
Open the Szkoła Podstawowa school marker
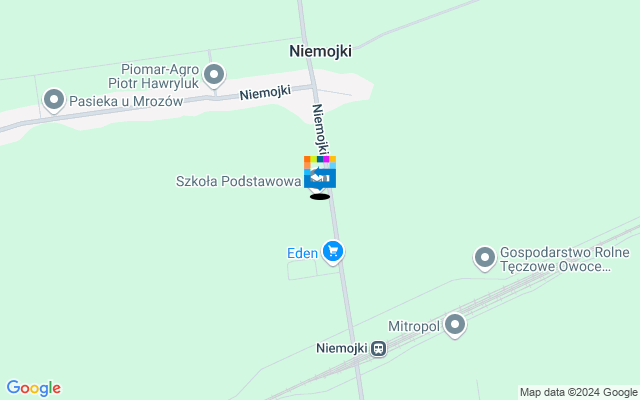[320, 177]
